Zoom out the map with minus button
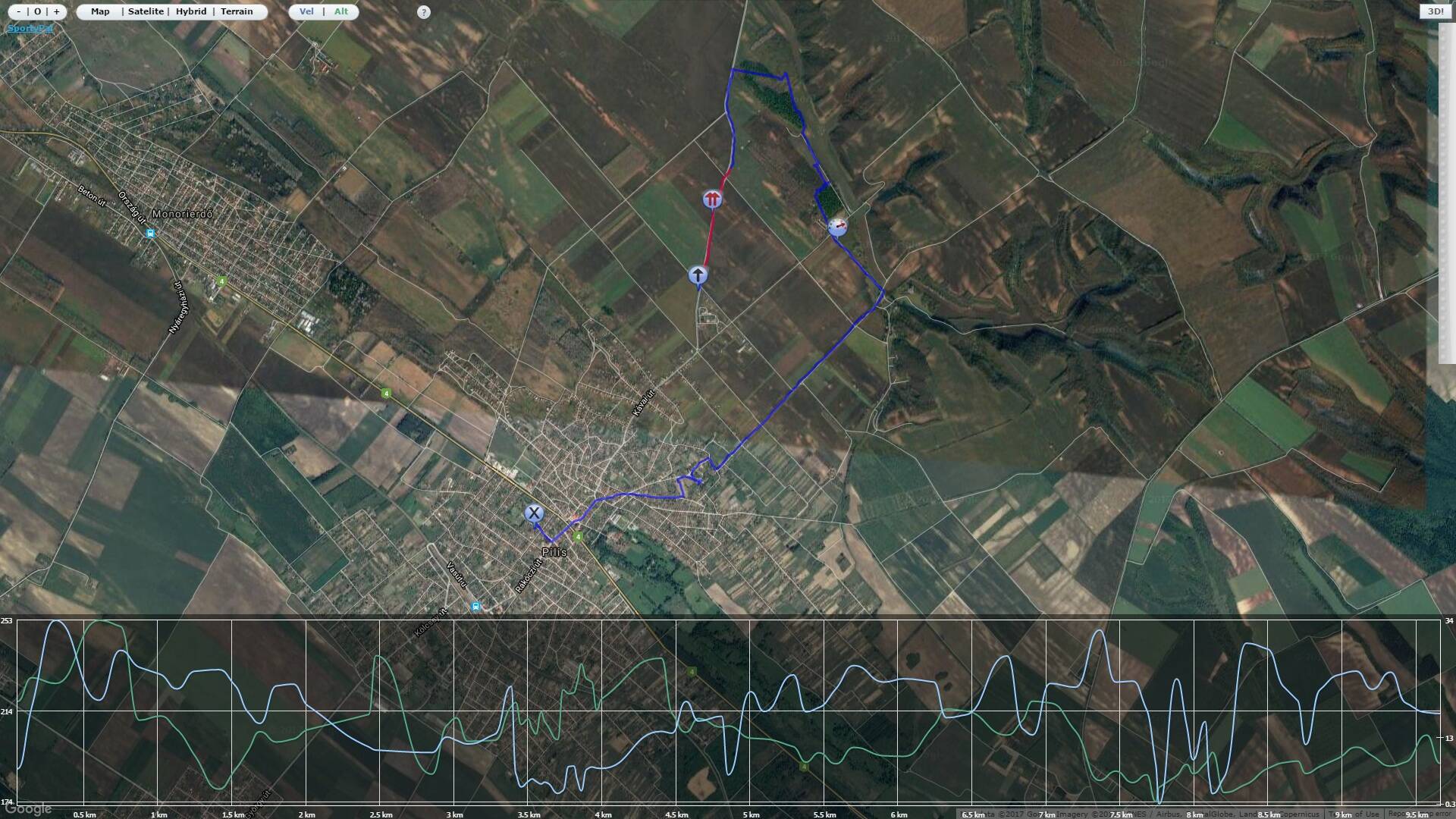Screen dimensions: 1456x819 point(19,11)
